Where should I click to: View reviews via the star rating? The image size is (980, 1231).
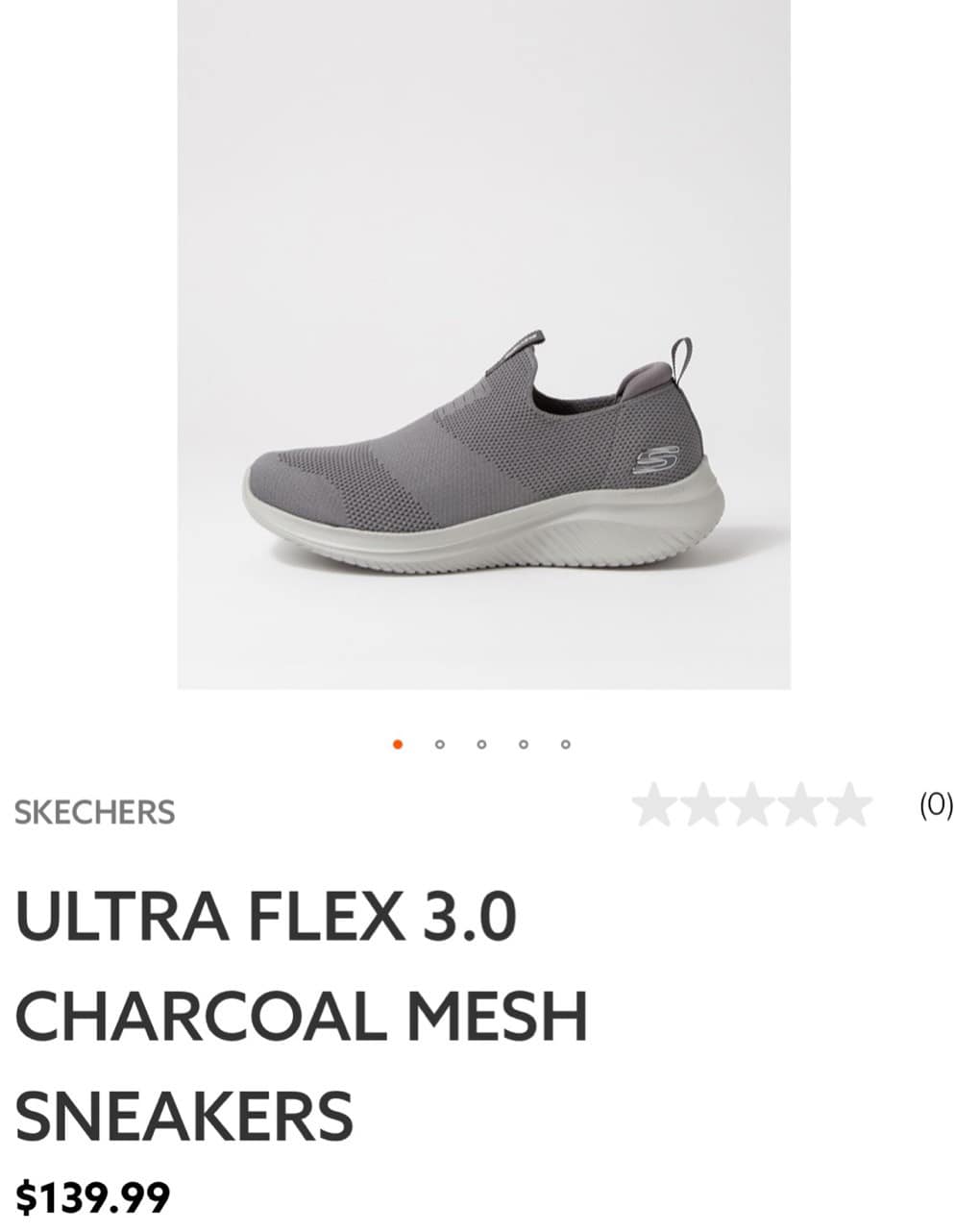click(x=750, y=805)
